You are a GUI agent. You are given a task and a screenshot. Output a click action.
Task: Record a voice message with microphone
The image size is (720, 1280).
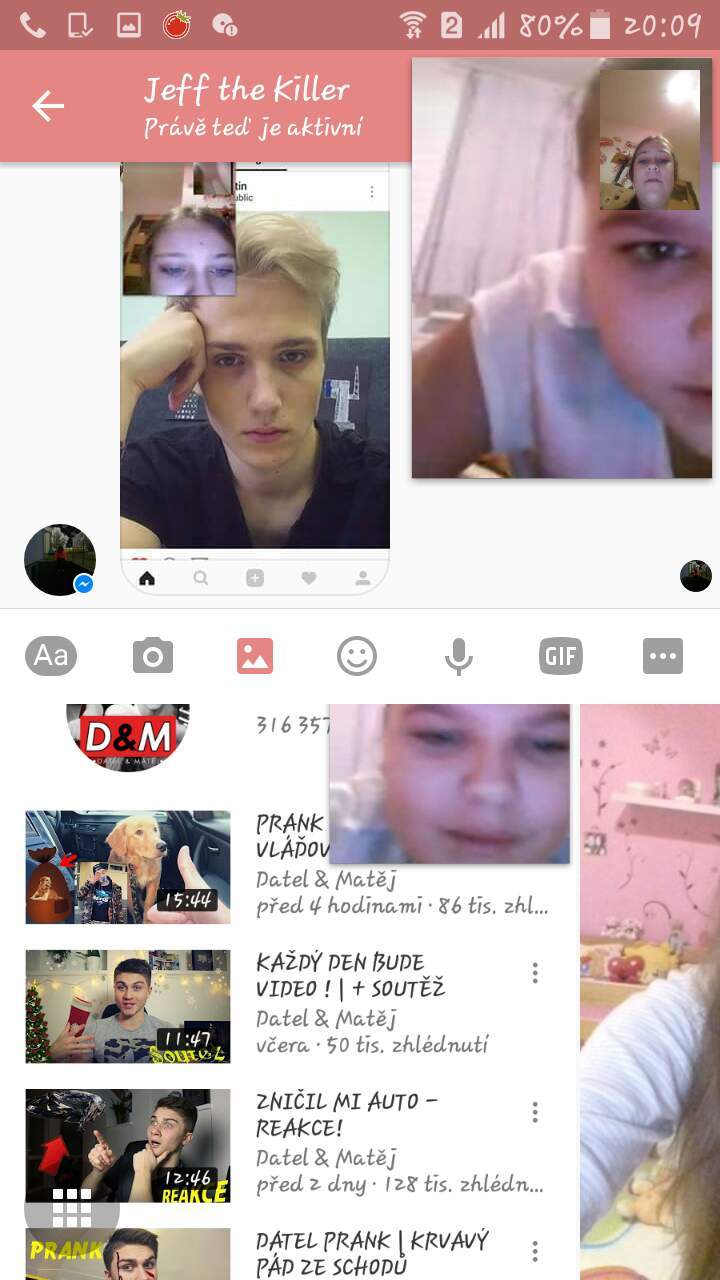pyautogui.click(x=458, y=656)
